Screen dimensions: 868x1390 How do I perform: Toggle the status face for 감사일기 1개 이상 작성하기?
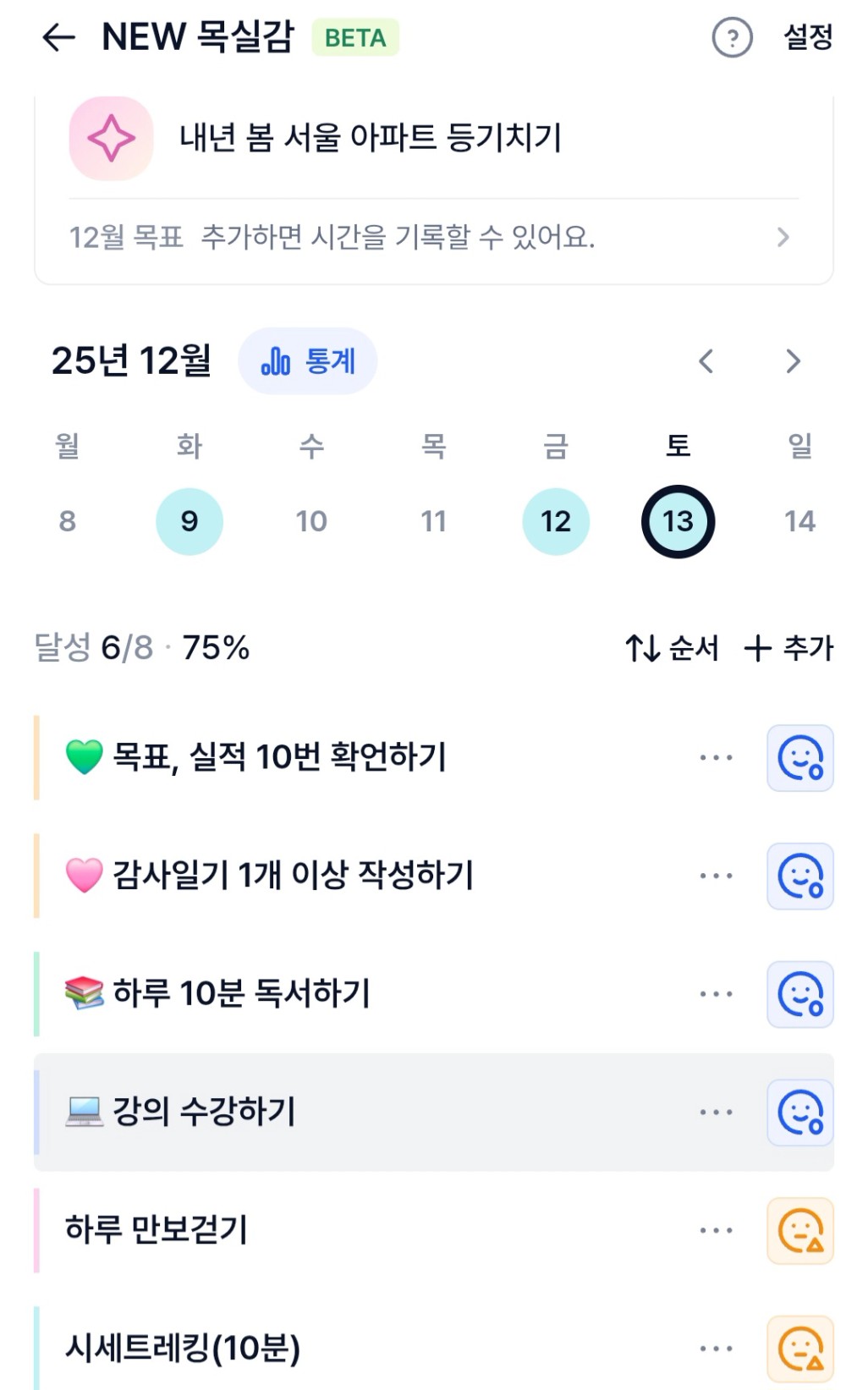800,876
